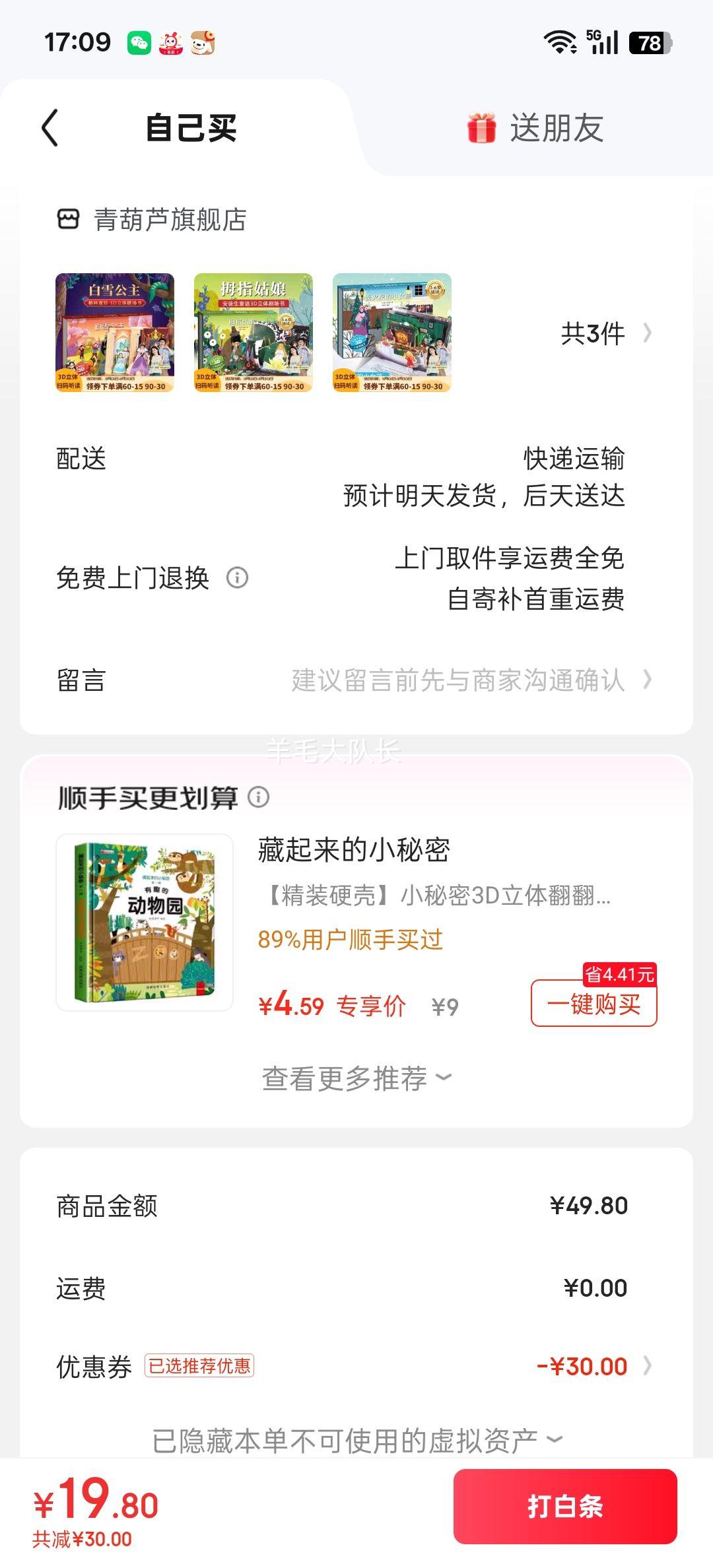Tap the gift icon beside 送朋友
This screenshot has height=1568, width=713.
point(481,128)
